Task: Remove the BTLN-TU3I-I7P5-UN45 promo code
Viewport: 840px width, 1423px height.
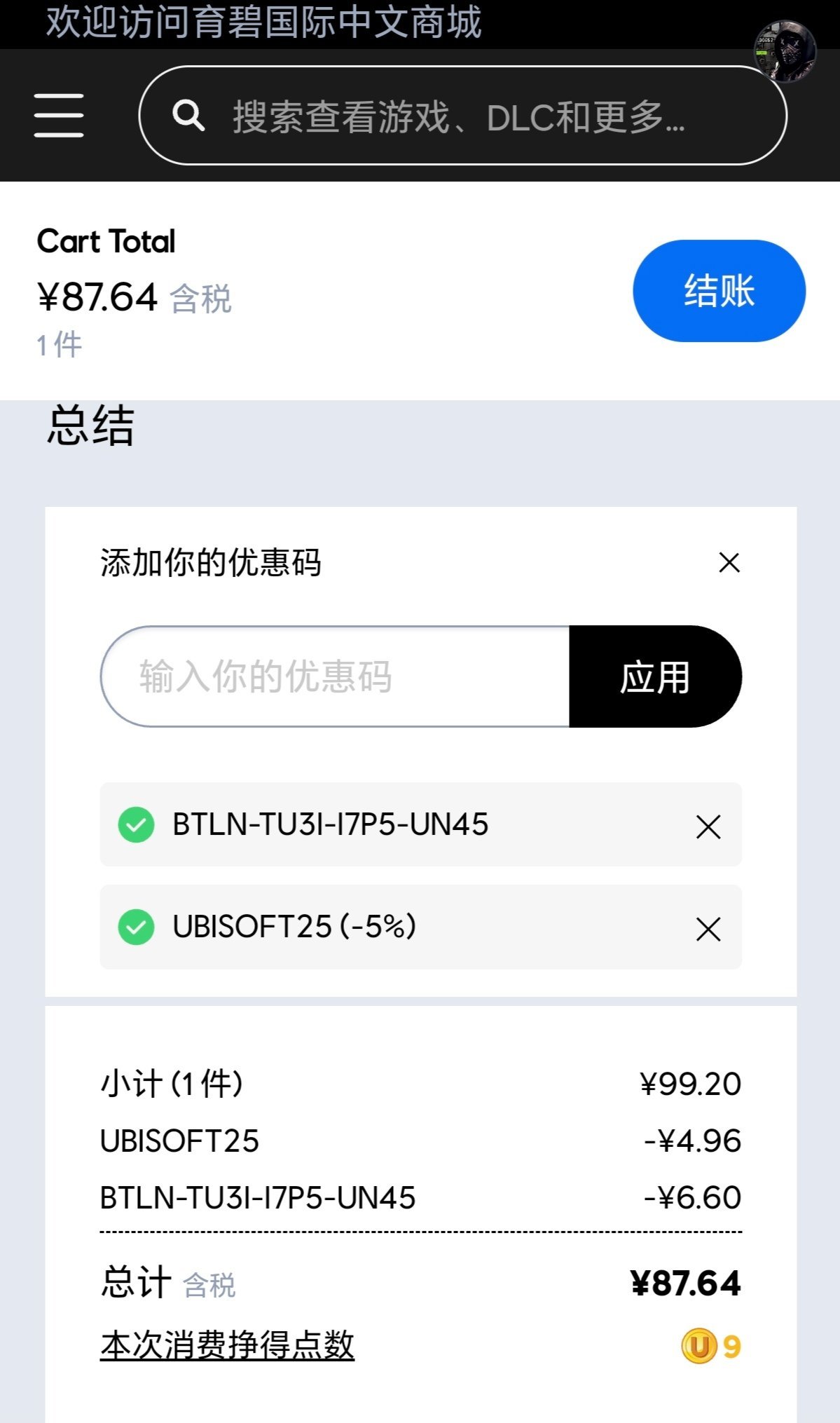Action: pyautogui.click(x=708, y=826)
